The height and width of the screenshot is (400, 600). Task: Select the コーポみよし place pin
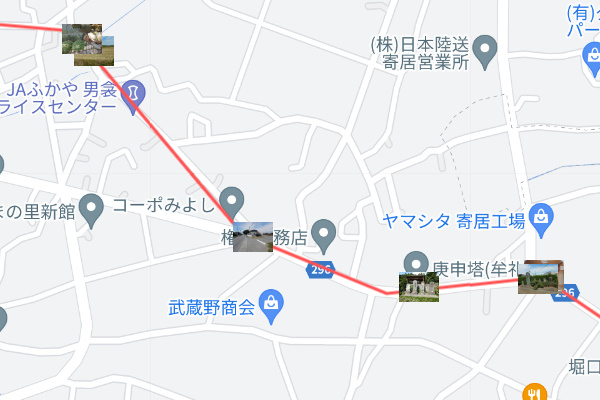pyautogui.click(x=232, y=199)
